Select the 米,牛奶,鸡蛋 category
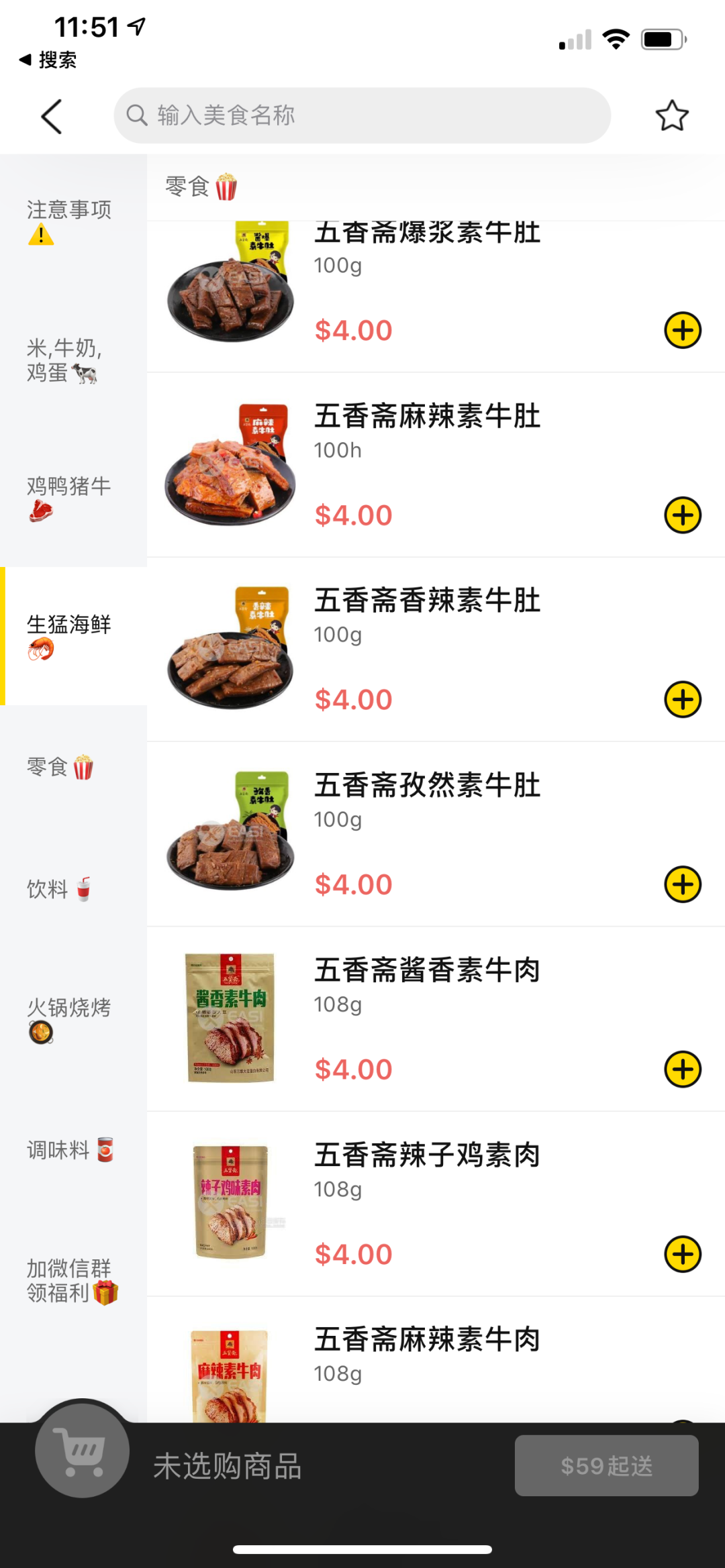The height and width of the screenshot is (1568, 725). point(73,360)
